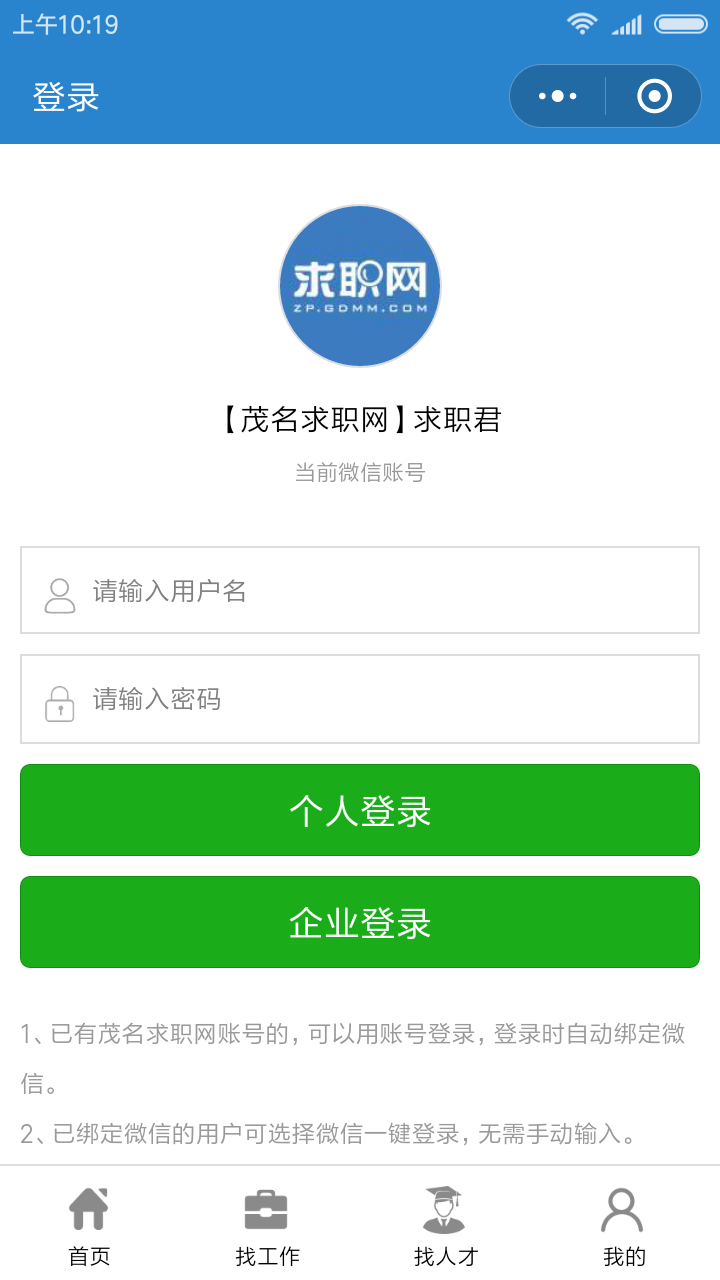Image resolution: width=720 pixels, height=1280 pixels.
Task: Tap the 个人登录 button
Action: pyautogui.click(x=360, y=810)
